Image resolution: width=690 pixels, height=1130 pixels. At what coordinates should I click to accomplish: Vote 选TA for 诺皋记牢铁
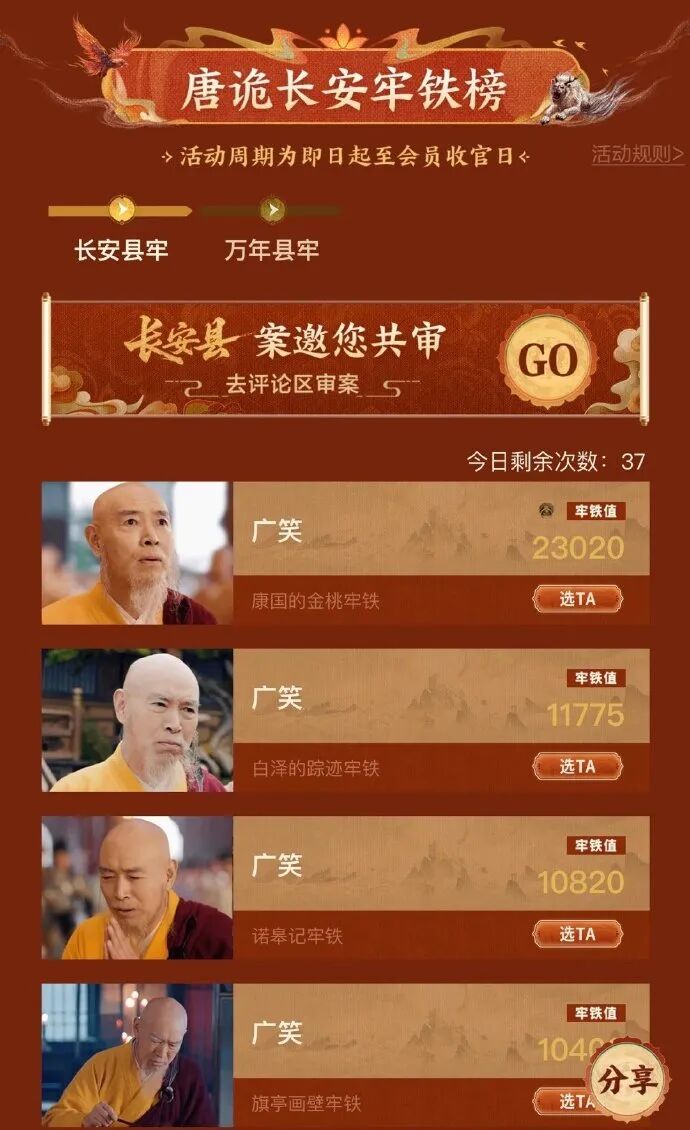tap(578, 934)
